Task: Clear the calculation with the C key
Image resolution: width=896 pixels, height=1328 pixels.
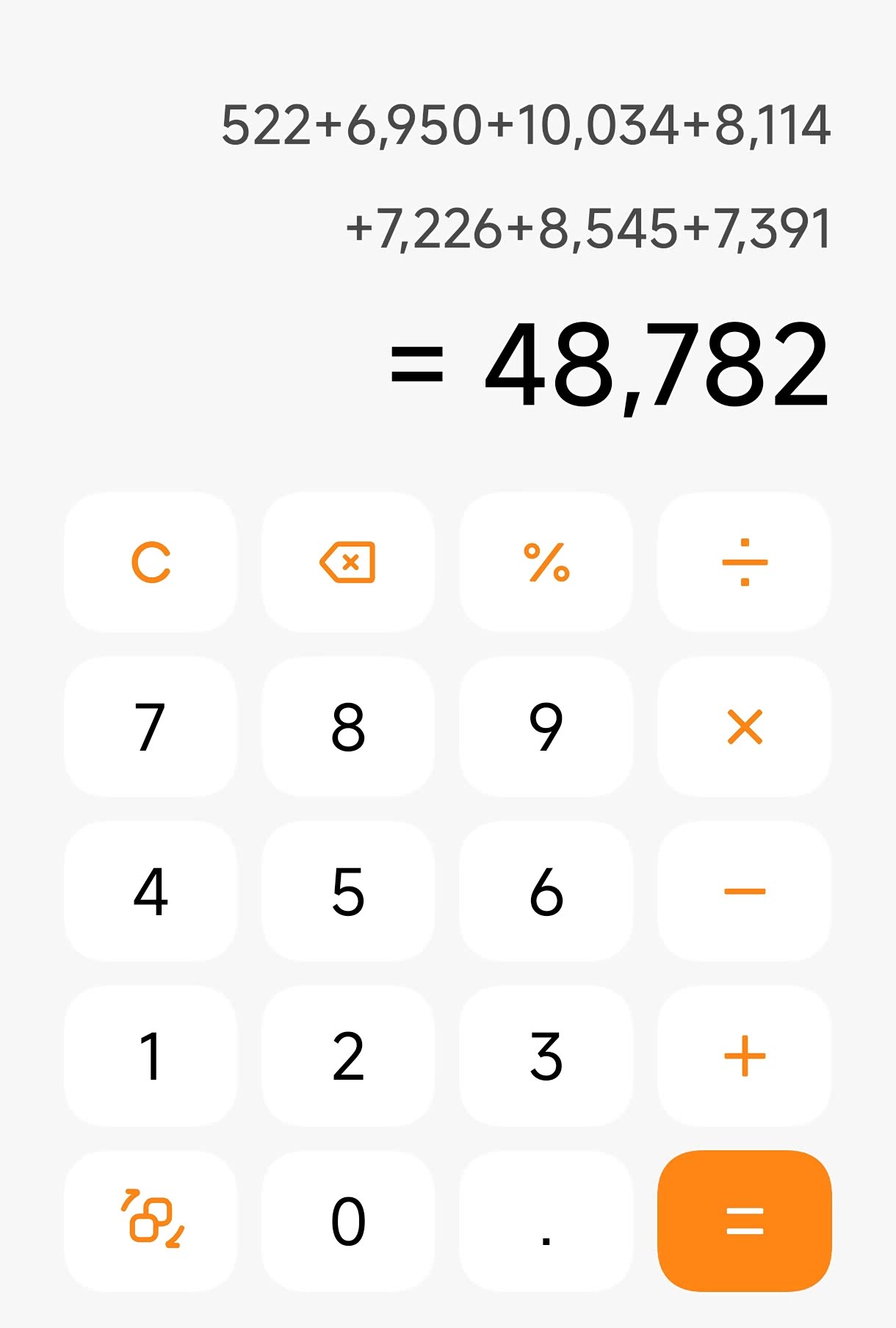Action: point(151,563)
